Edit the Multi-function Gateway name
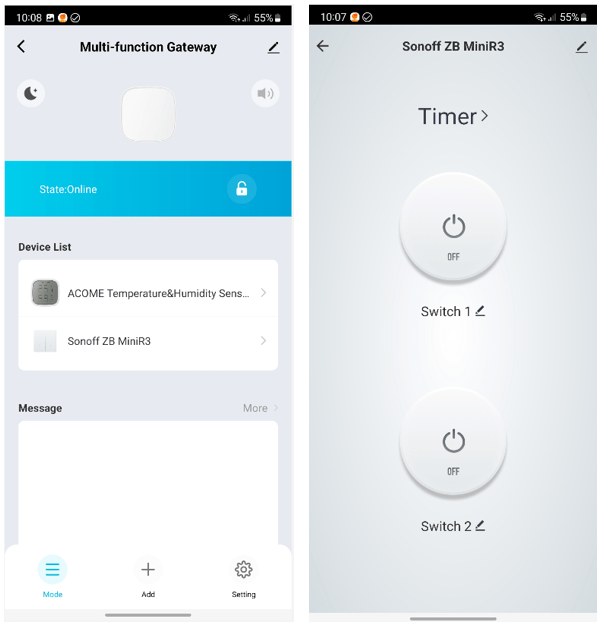The image size is (603, 626). (x=274, y=47)
